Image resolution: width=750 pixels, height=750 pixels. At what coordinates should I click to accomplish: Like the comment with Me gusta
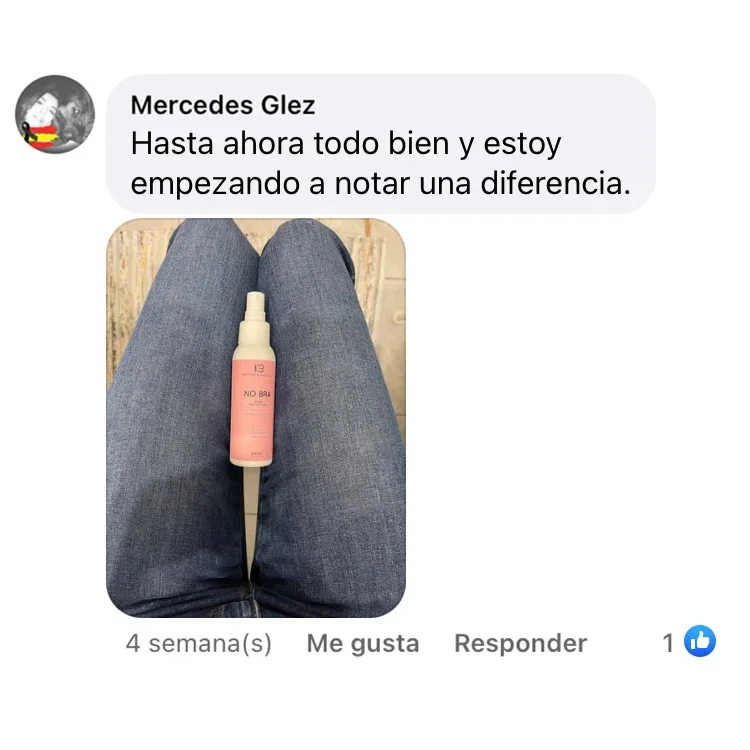362,643
